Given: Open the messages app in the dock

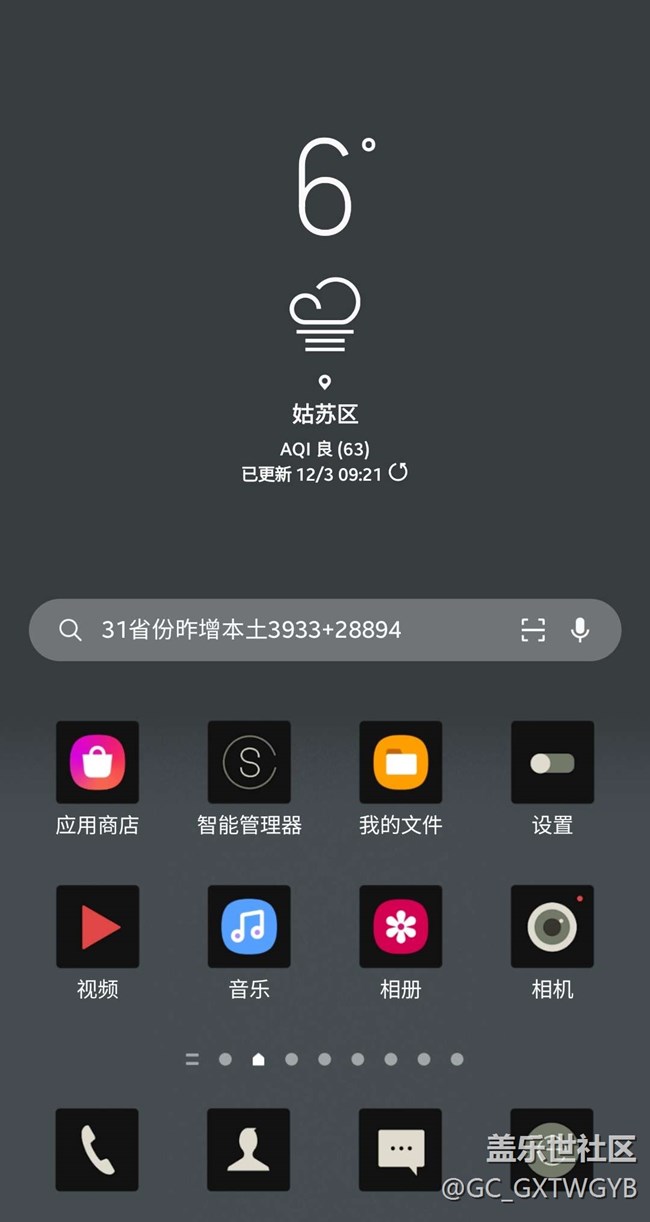Looking at the screenshot, I should 401,1150.
